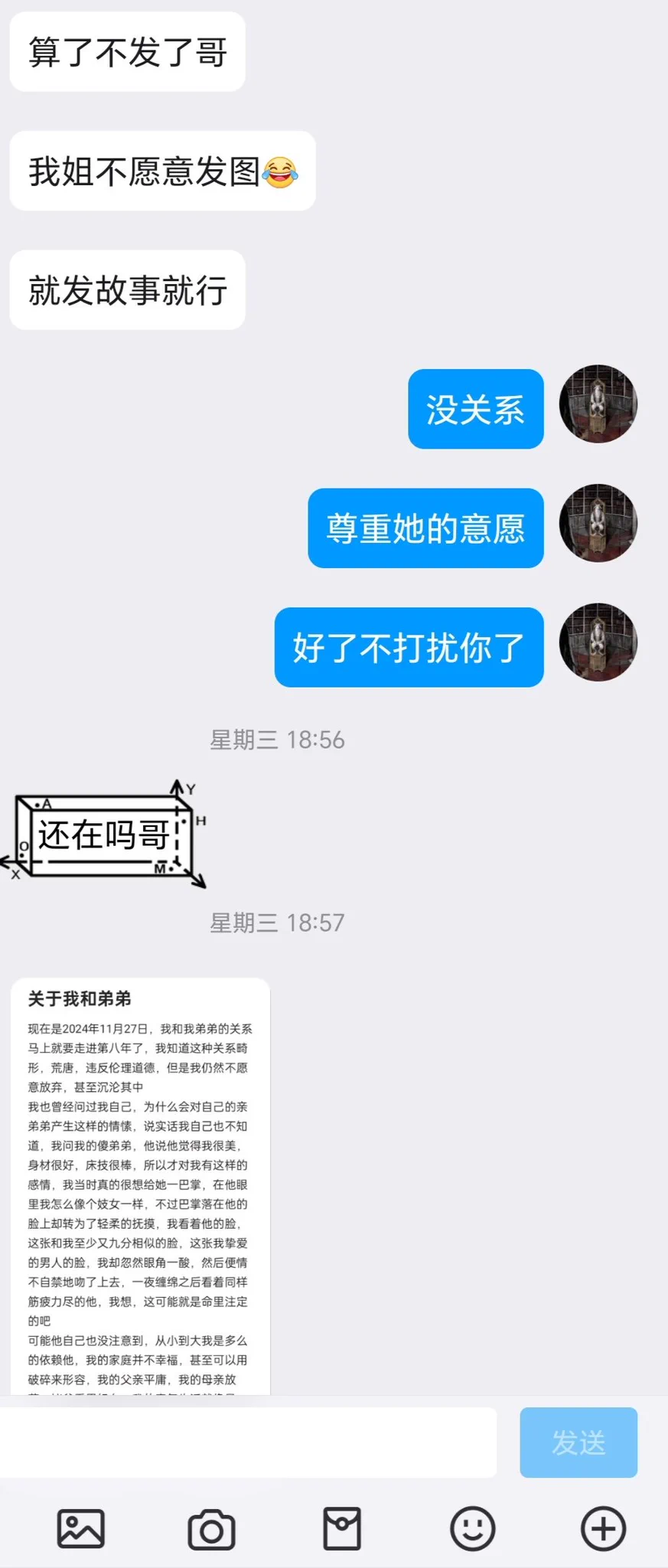Open the red packet icon
This screenshot has width=668, height=1568.
(342, 1529)
